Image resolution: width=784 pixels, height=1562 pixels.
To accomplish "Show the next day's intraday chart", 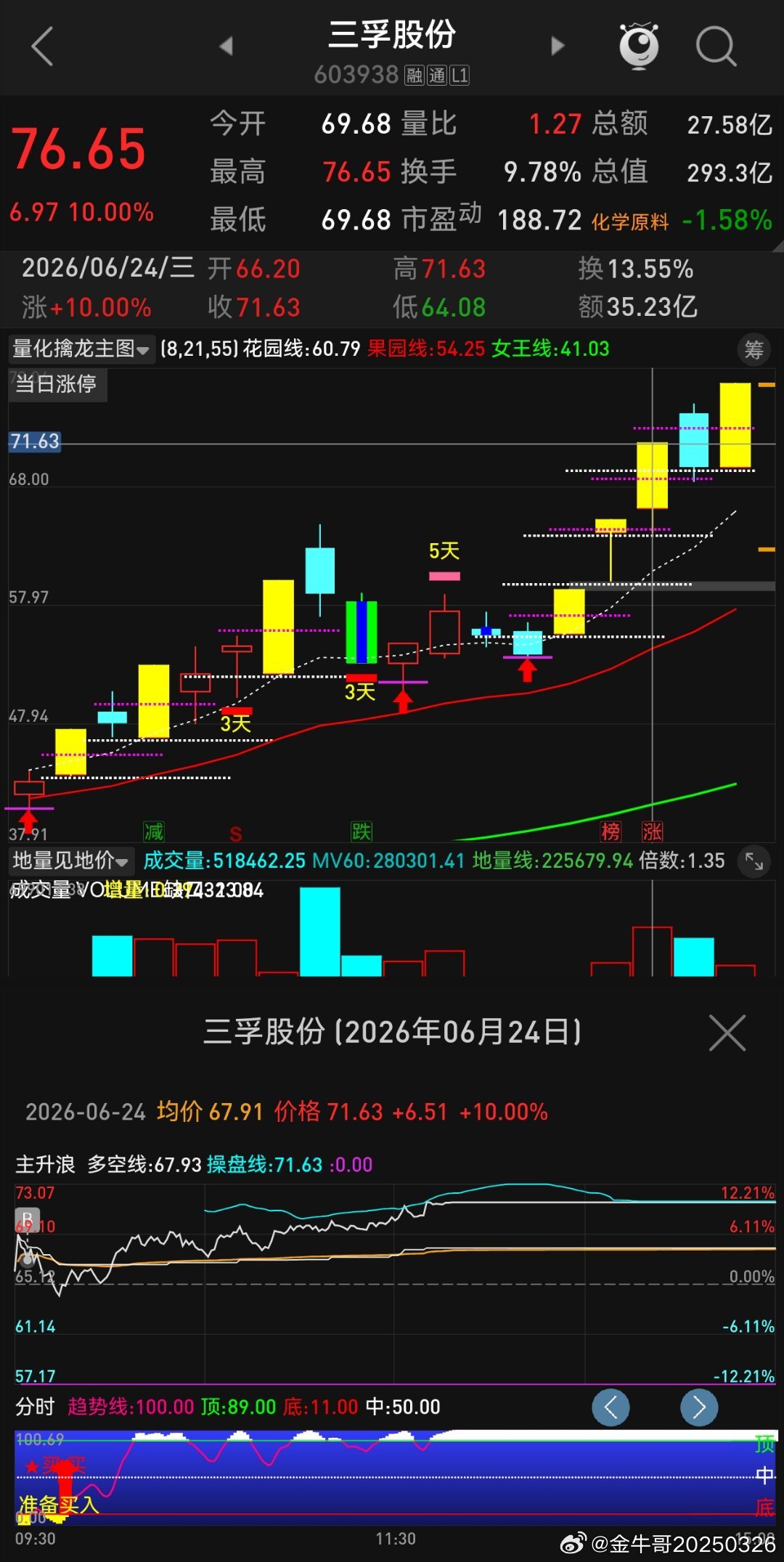I will coord(699,1408).
